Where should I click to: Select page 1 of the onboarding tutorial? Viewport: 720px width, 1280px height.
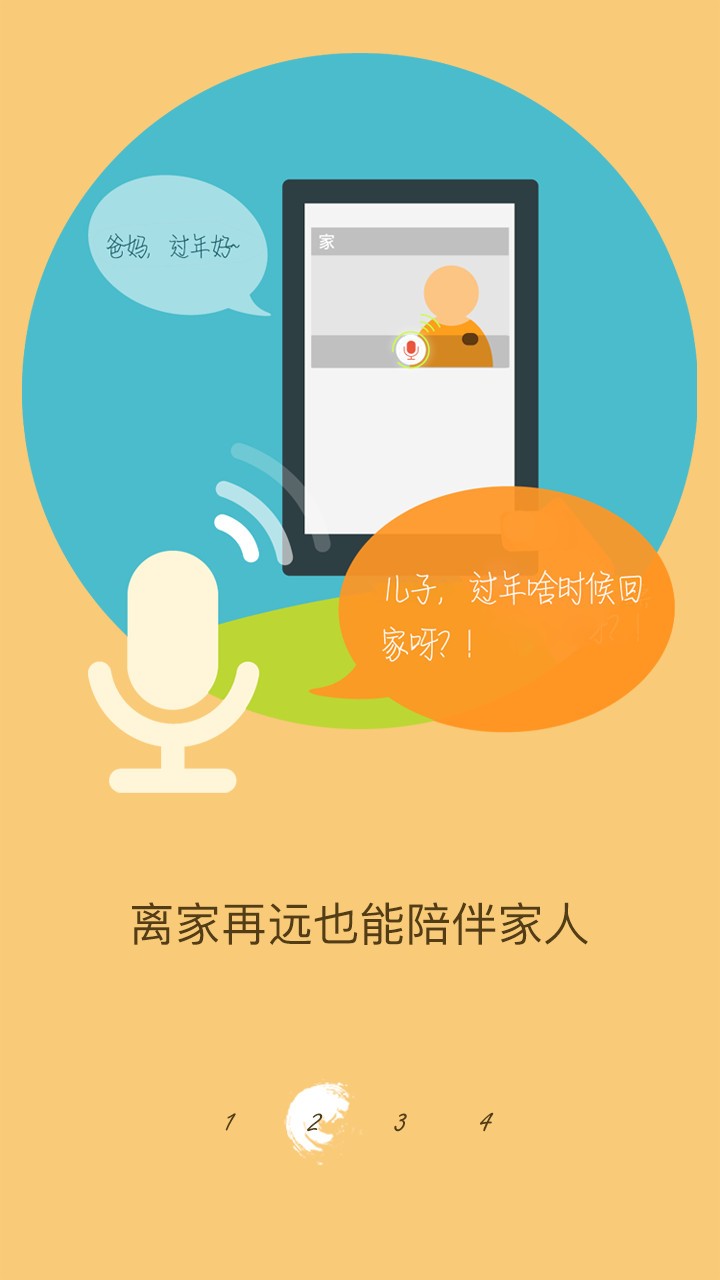(228, 1122)
